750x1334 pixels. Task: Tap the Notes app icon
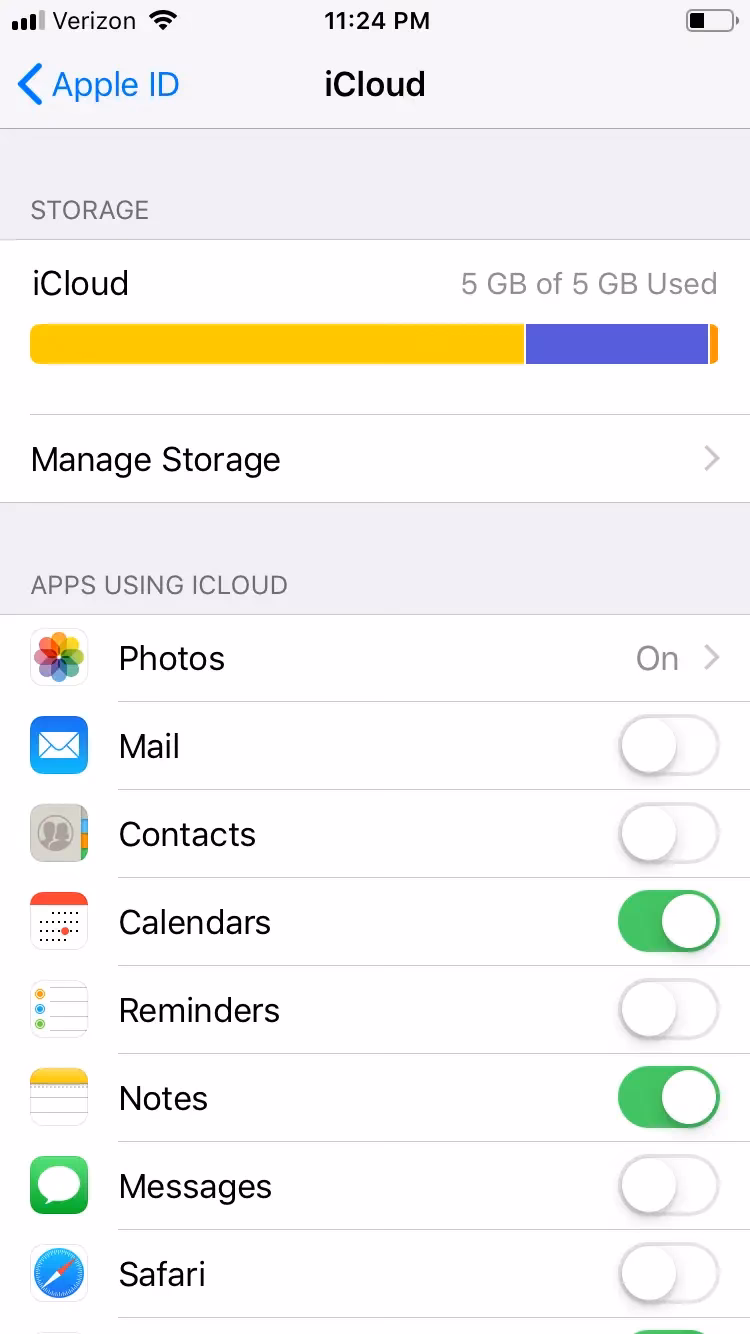pos(58,1097)
